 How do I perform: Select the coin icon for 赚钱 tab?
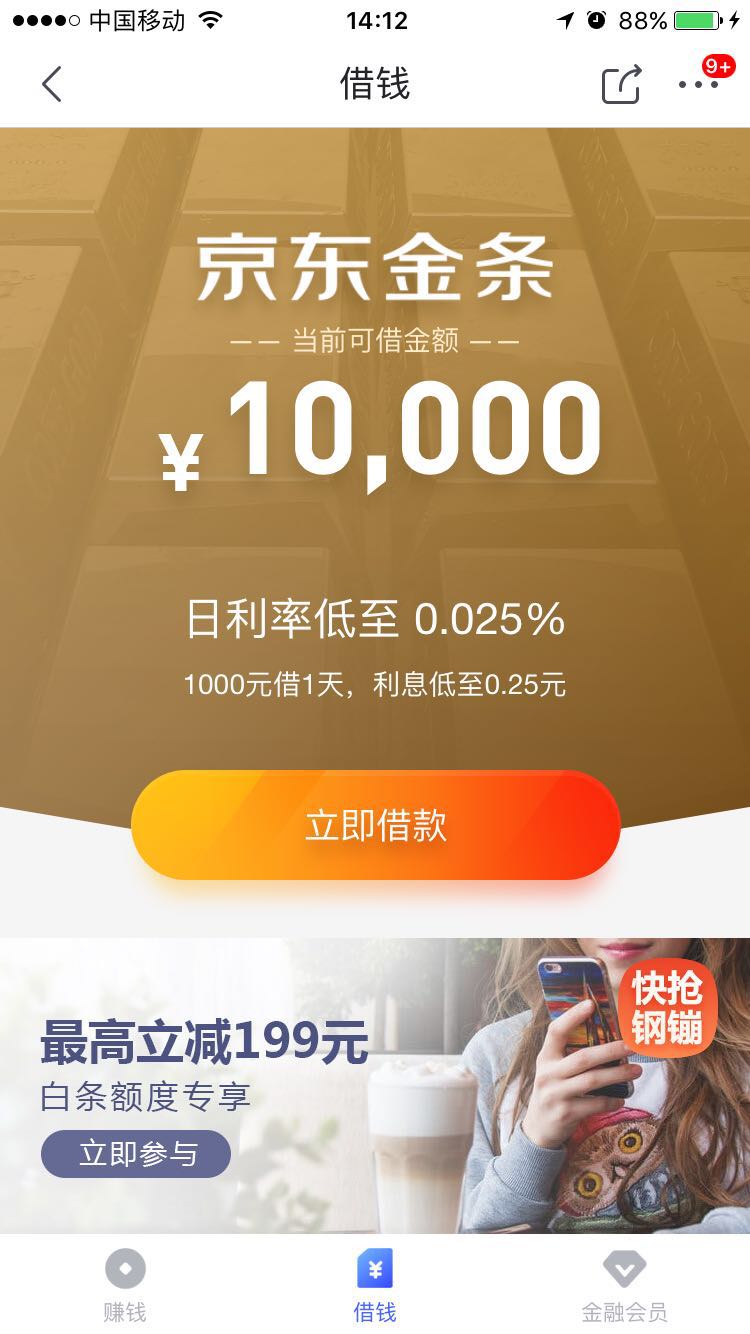coord(124,1268)
